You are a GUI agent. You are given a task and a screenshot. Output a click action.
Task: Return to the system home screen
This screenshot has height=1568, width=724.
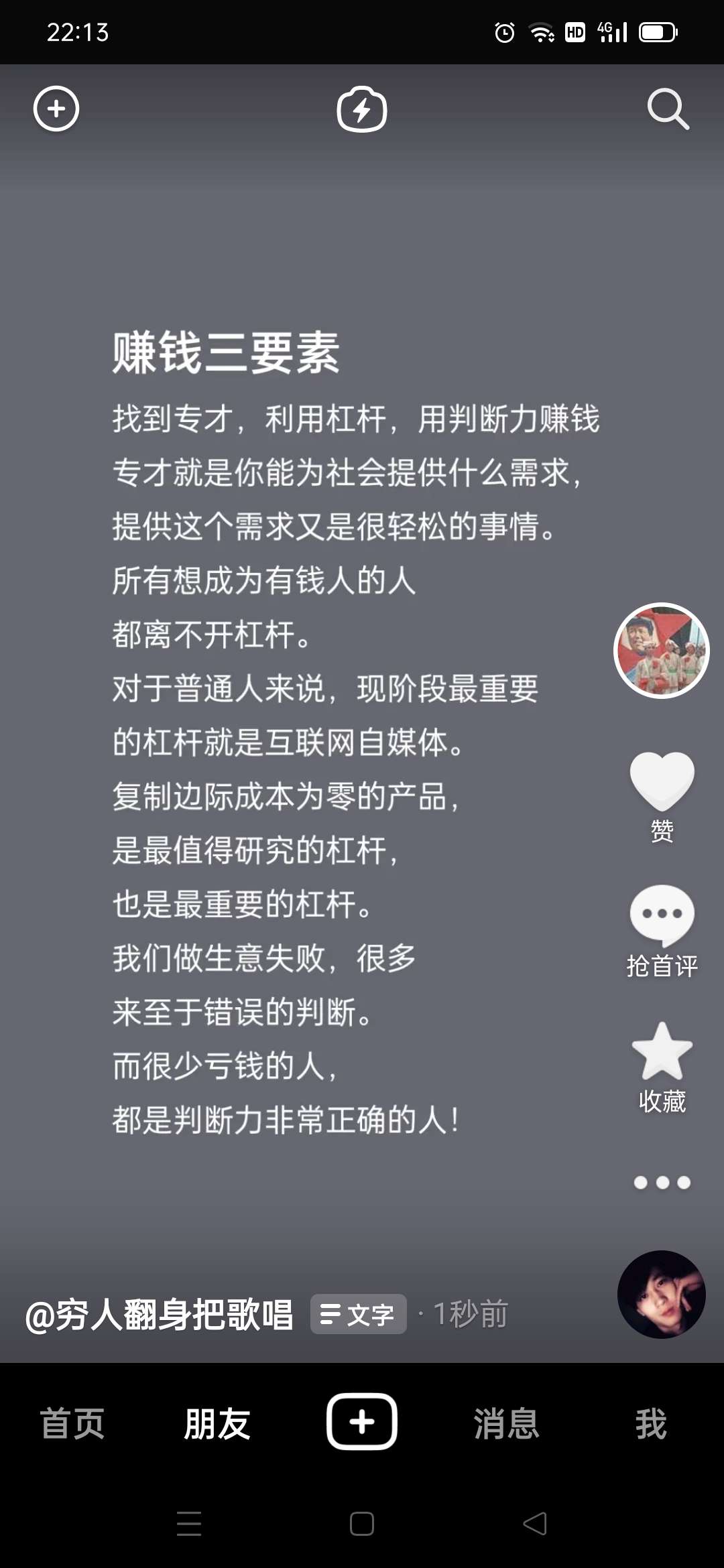[x=362, y=1524]
